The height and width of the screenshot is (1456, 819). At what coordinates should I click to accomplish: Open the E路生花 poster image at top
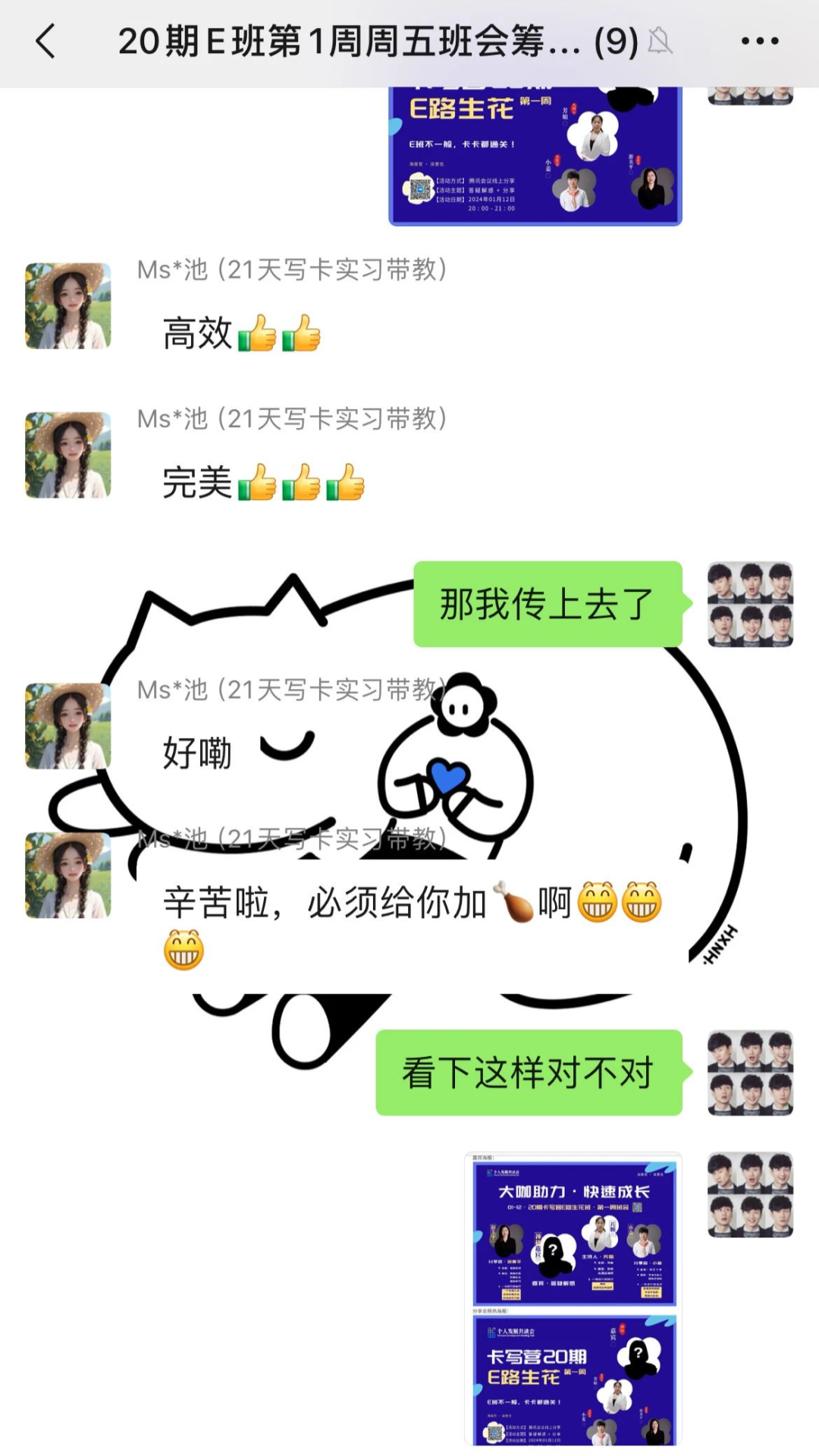(535, 156)
